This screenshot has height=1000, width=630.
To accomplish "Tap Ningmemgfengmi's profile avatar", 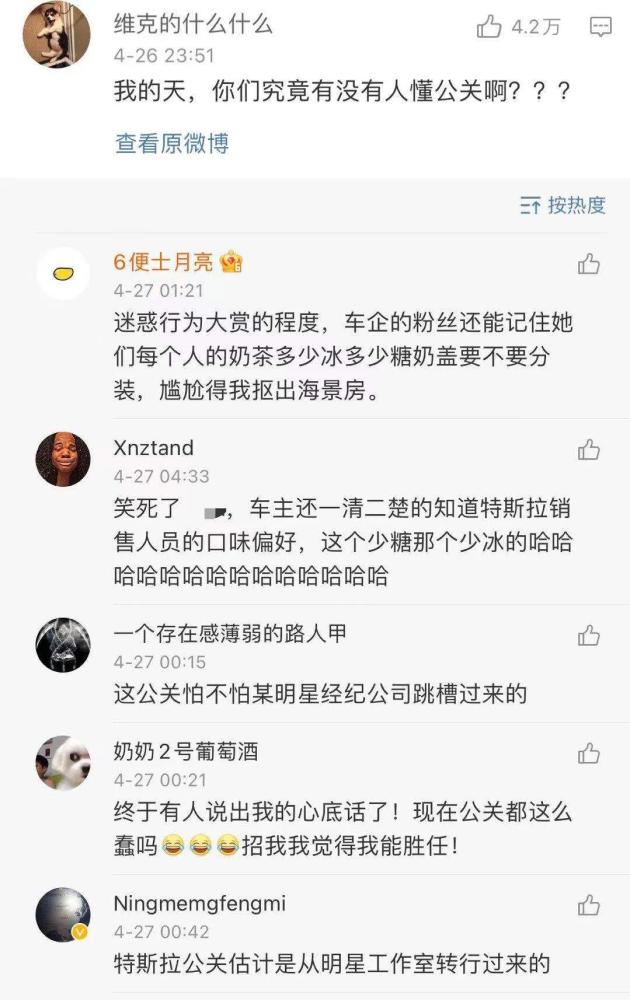I will 63,915.
